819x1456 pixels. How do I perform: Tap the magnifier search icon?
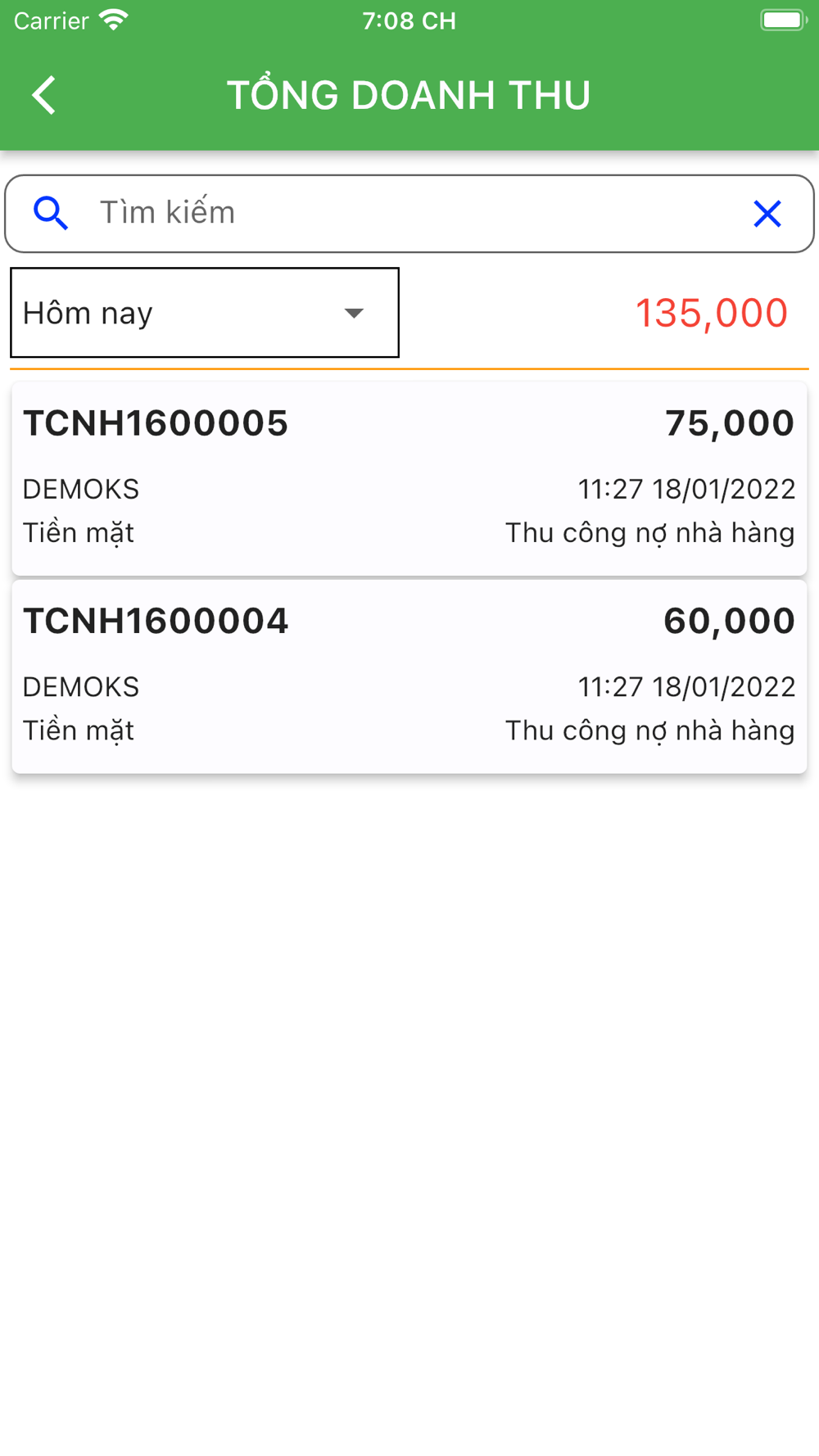pos(51,213)
